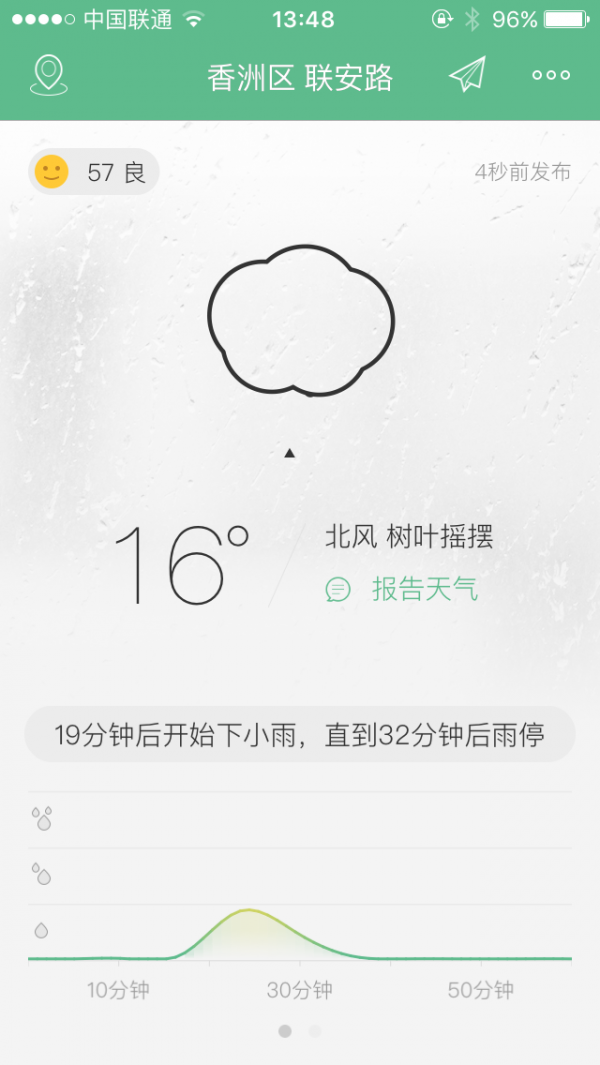Viewport: 600px width, 1065px height.
Task: Open the location pin icon
Action: (x=49, y=75)
